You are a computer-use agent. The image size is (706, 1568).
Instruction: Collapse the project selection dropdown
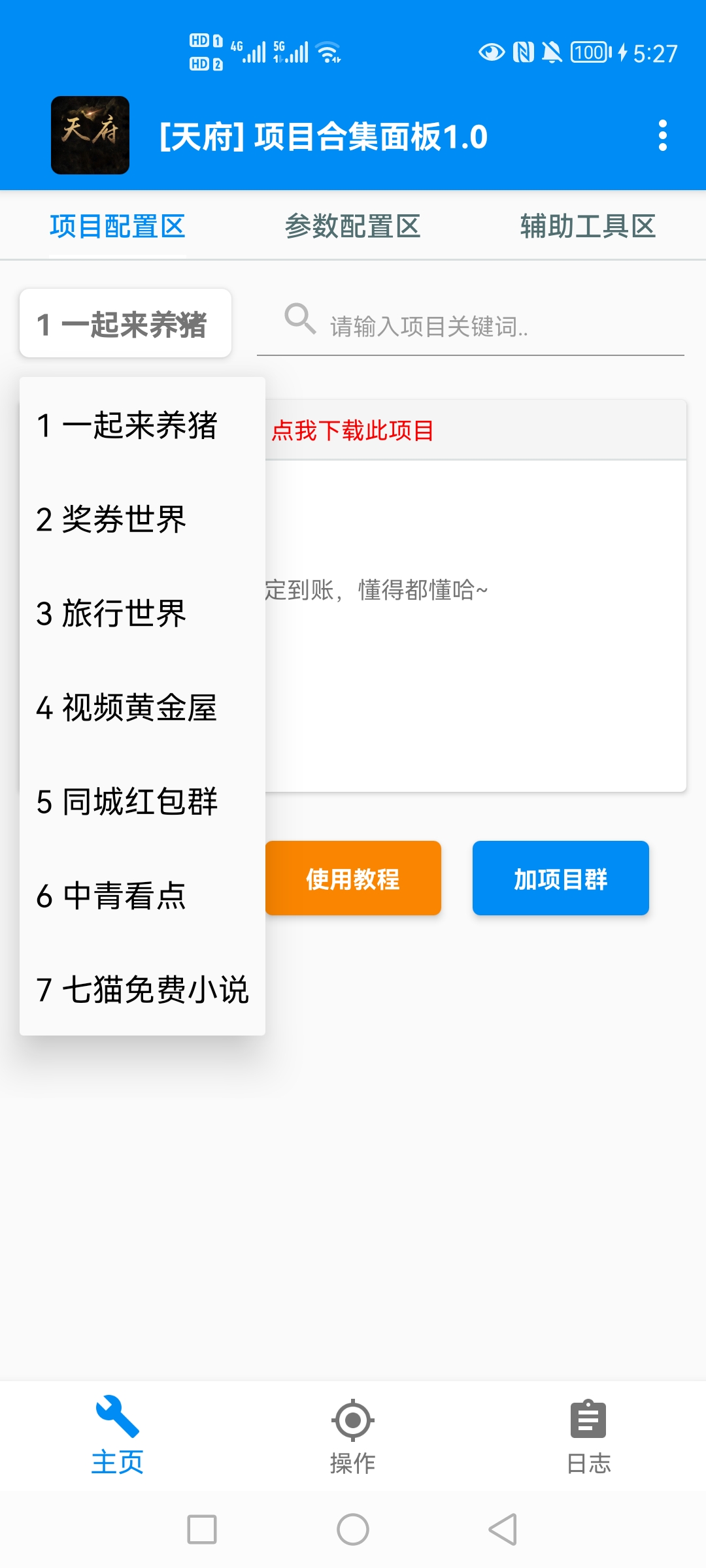tap(126, 323)
